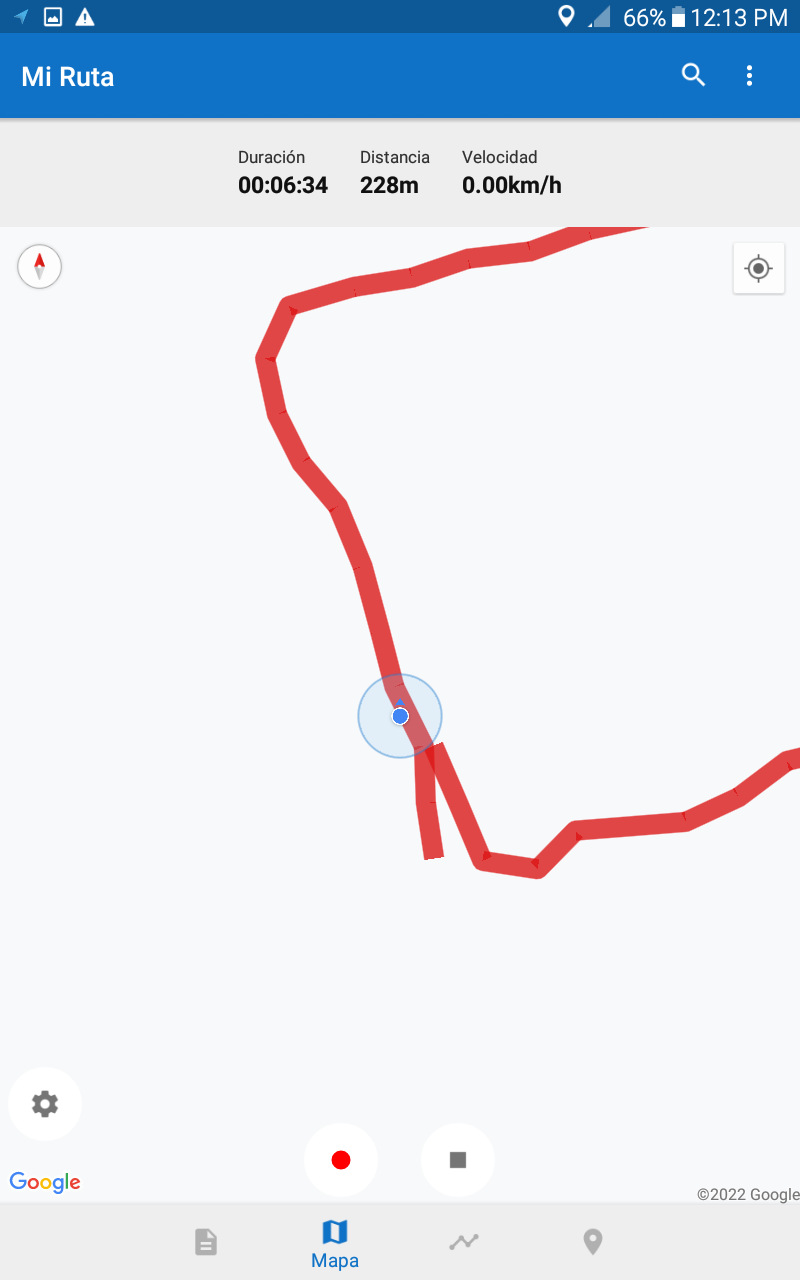Tap the compass to reset map orientation
This screenshot has width=800, height=1280.
[40, 267]
